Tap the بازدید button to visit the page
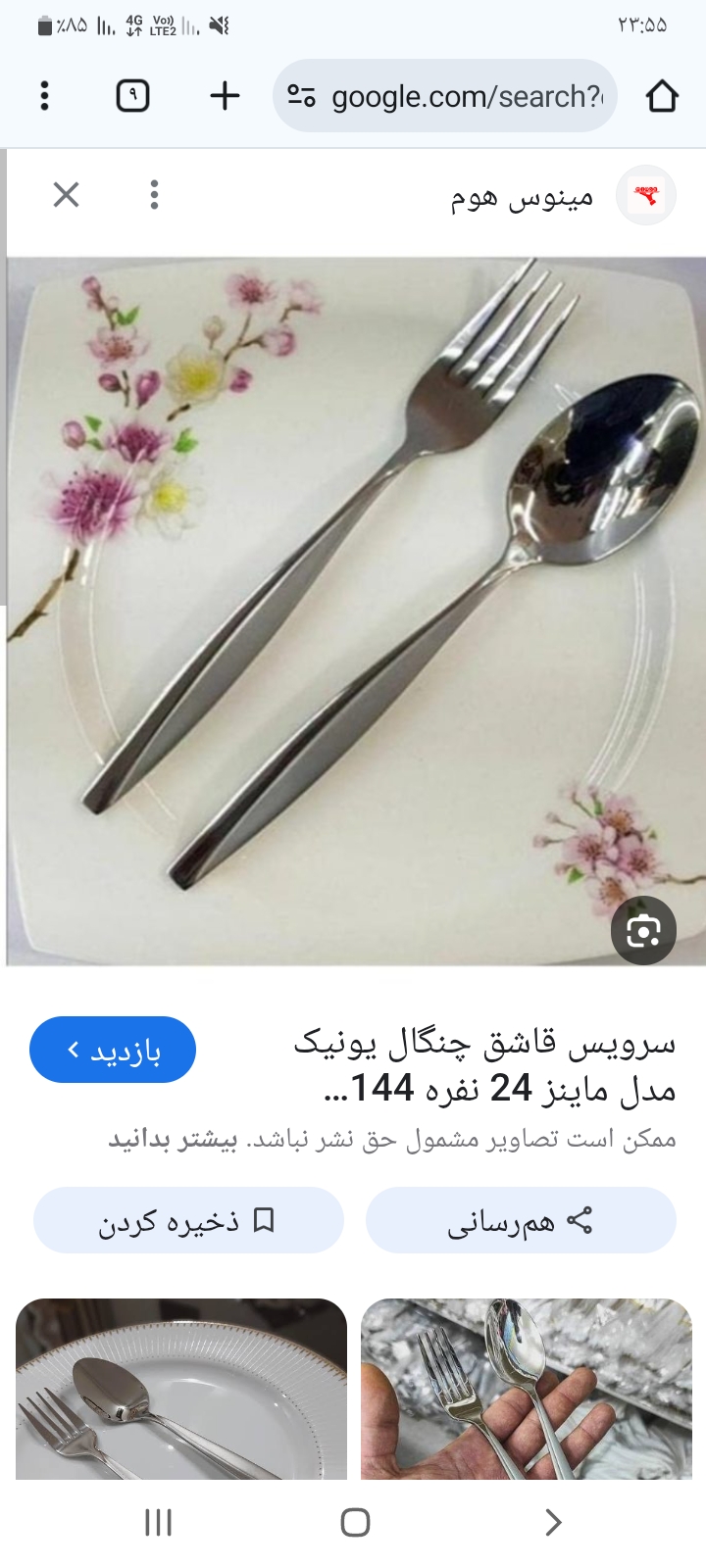Image resolution: width=706 pixels, height=1568 pixels. pos(113,1050)
